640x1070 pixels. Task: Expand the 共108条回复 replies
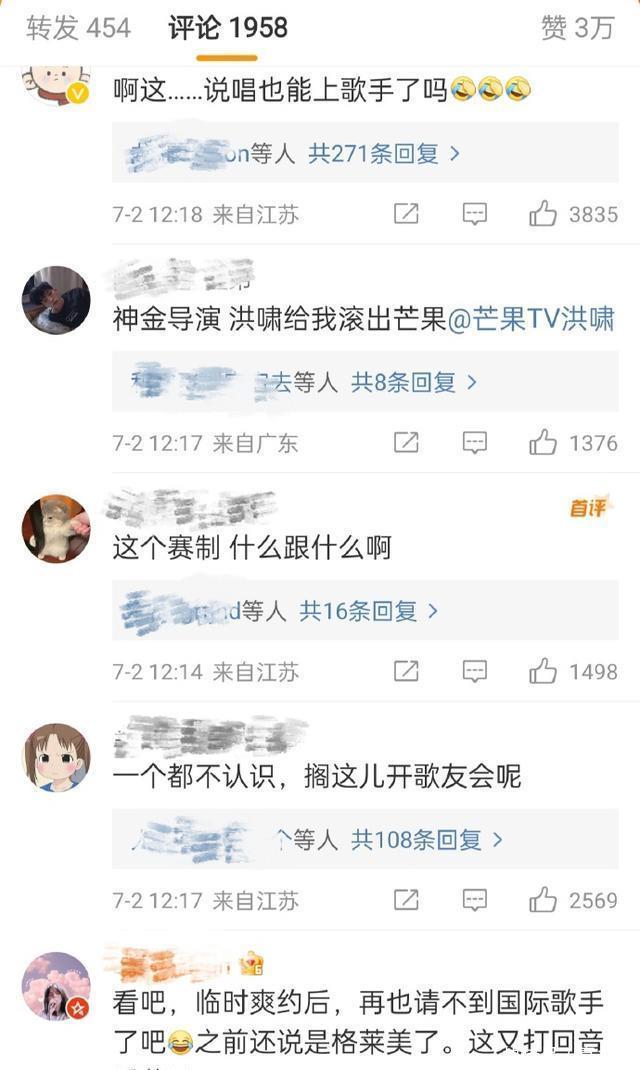[427, 839]
